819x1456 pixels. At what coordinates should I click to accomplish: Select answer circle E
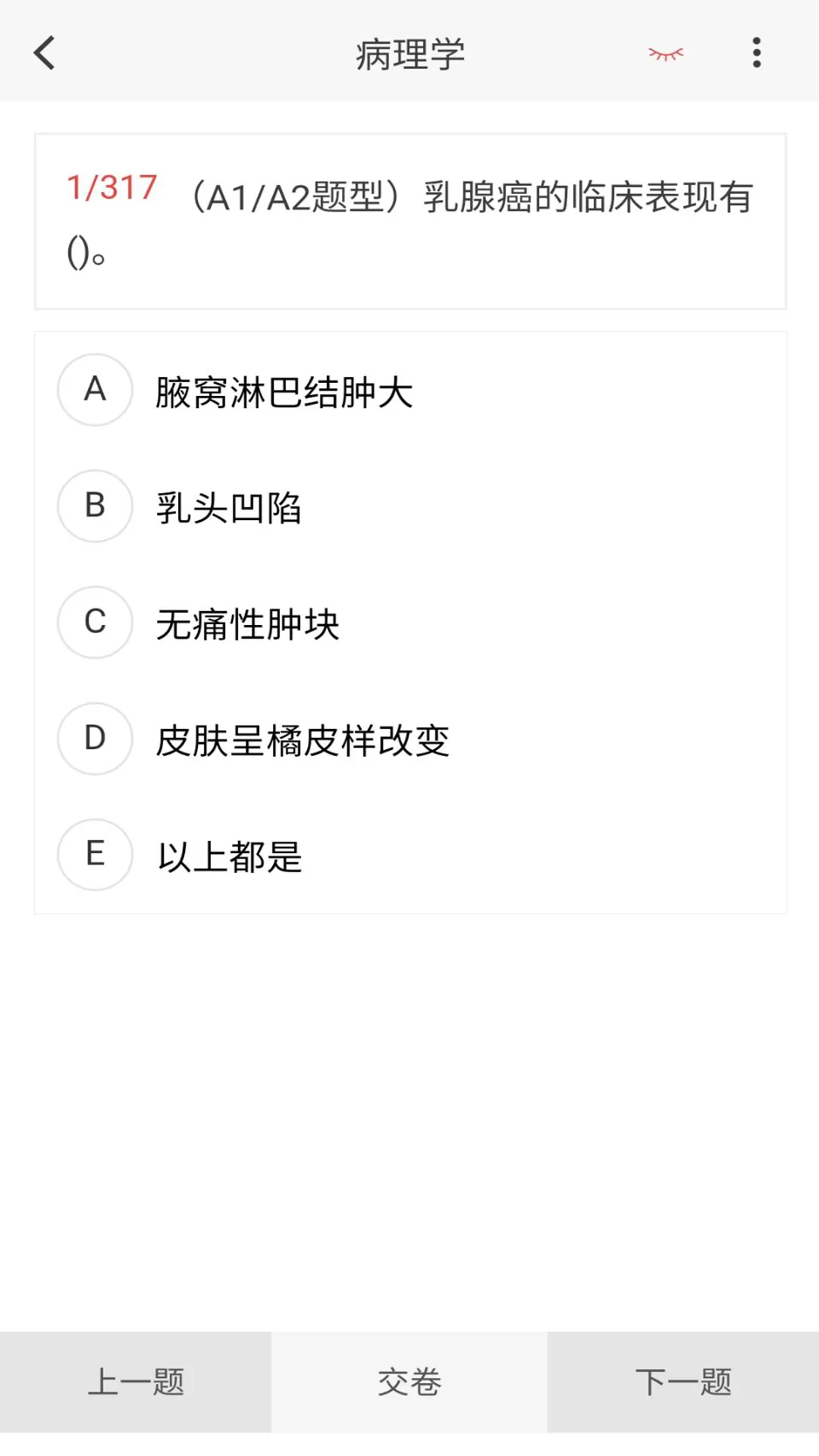pyautogui.click(x=94, y=855)
